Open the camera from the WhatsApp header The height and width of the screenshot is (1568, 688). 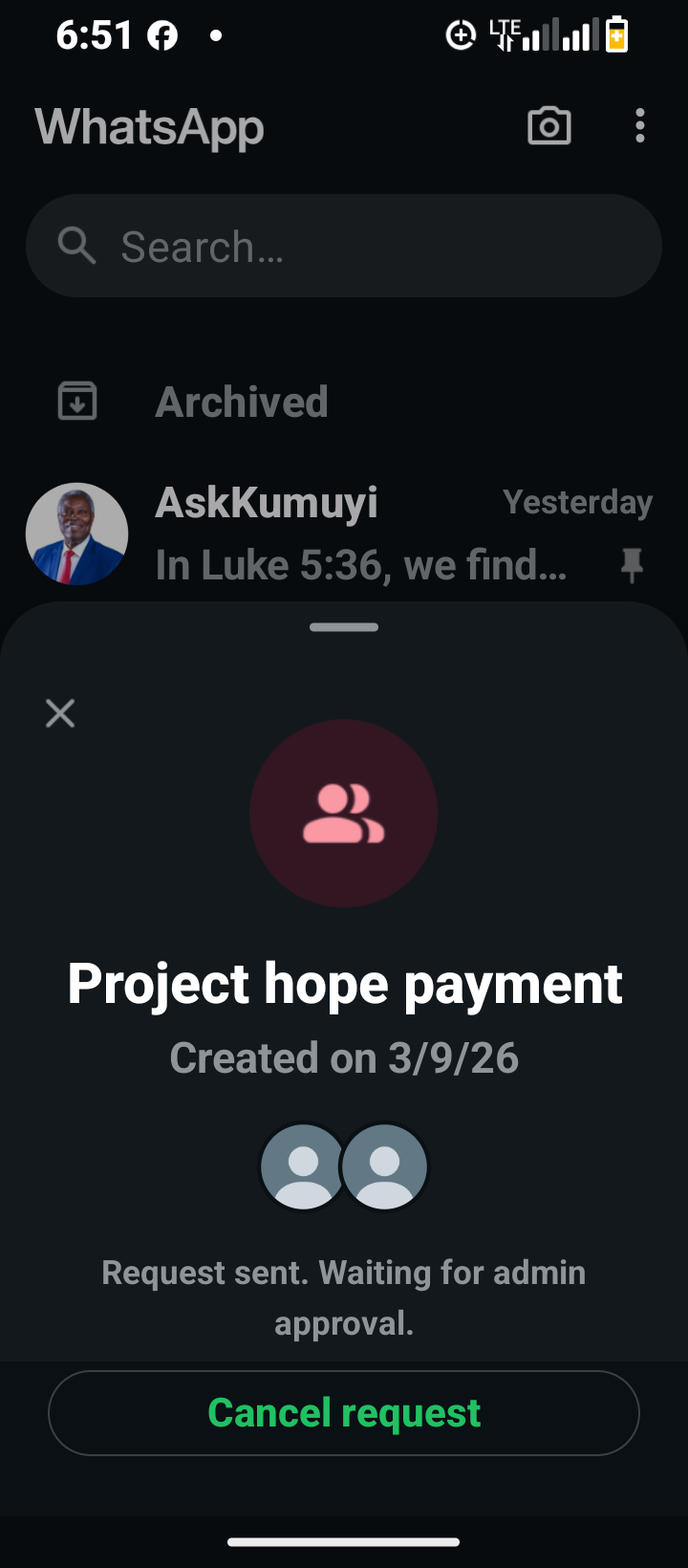coord(549,126)
